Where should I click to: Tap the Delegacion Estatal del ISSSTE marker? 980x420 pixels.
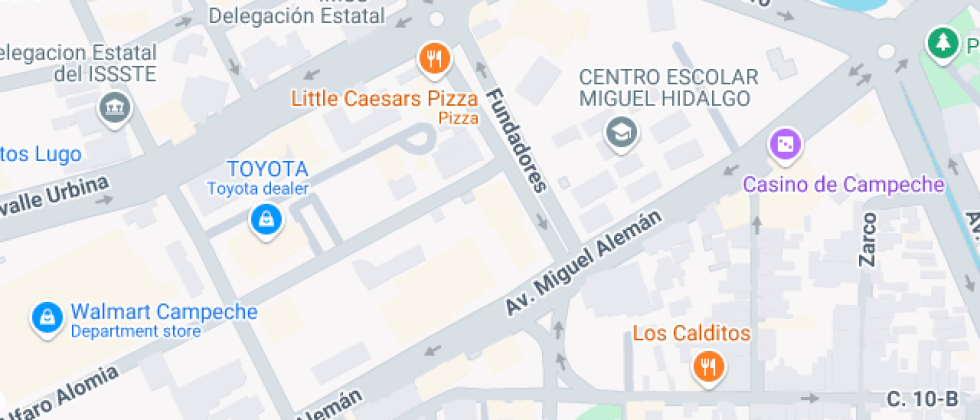pos(115,107)
